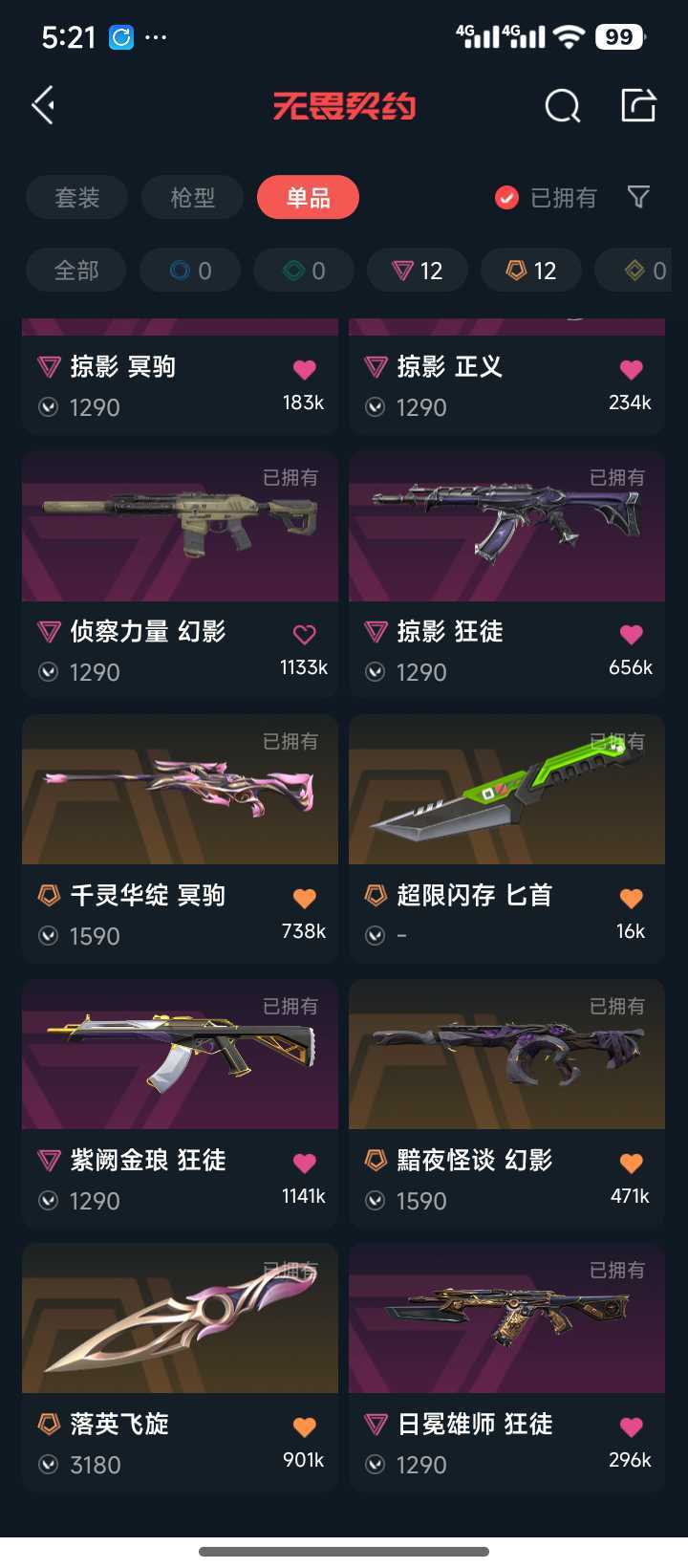Open the 掠影 狂徒 skin card

tap(506, 572)
